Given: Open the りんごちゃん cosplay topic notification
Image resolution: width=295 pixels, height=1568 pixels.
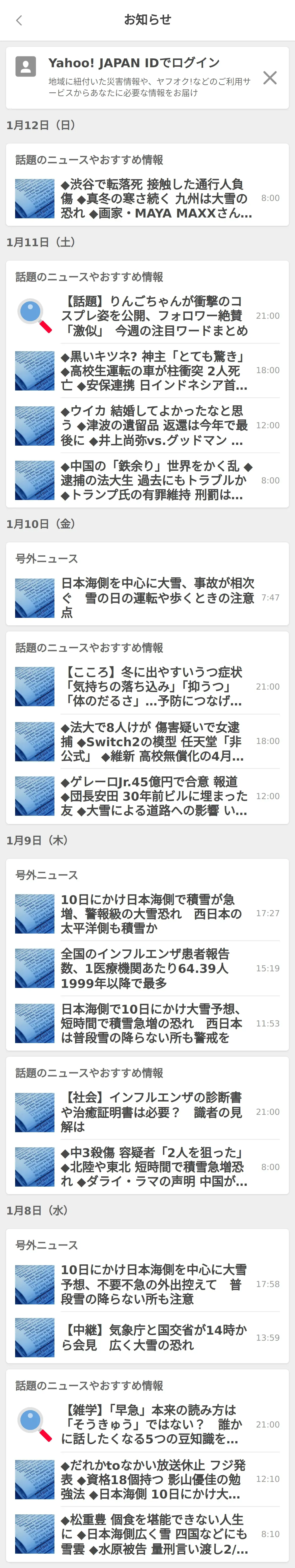Looking at the screenshot, I should 147,316.
